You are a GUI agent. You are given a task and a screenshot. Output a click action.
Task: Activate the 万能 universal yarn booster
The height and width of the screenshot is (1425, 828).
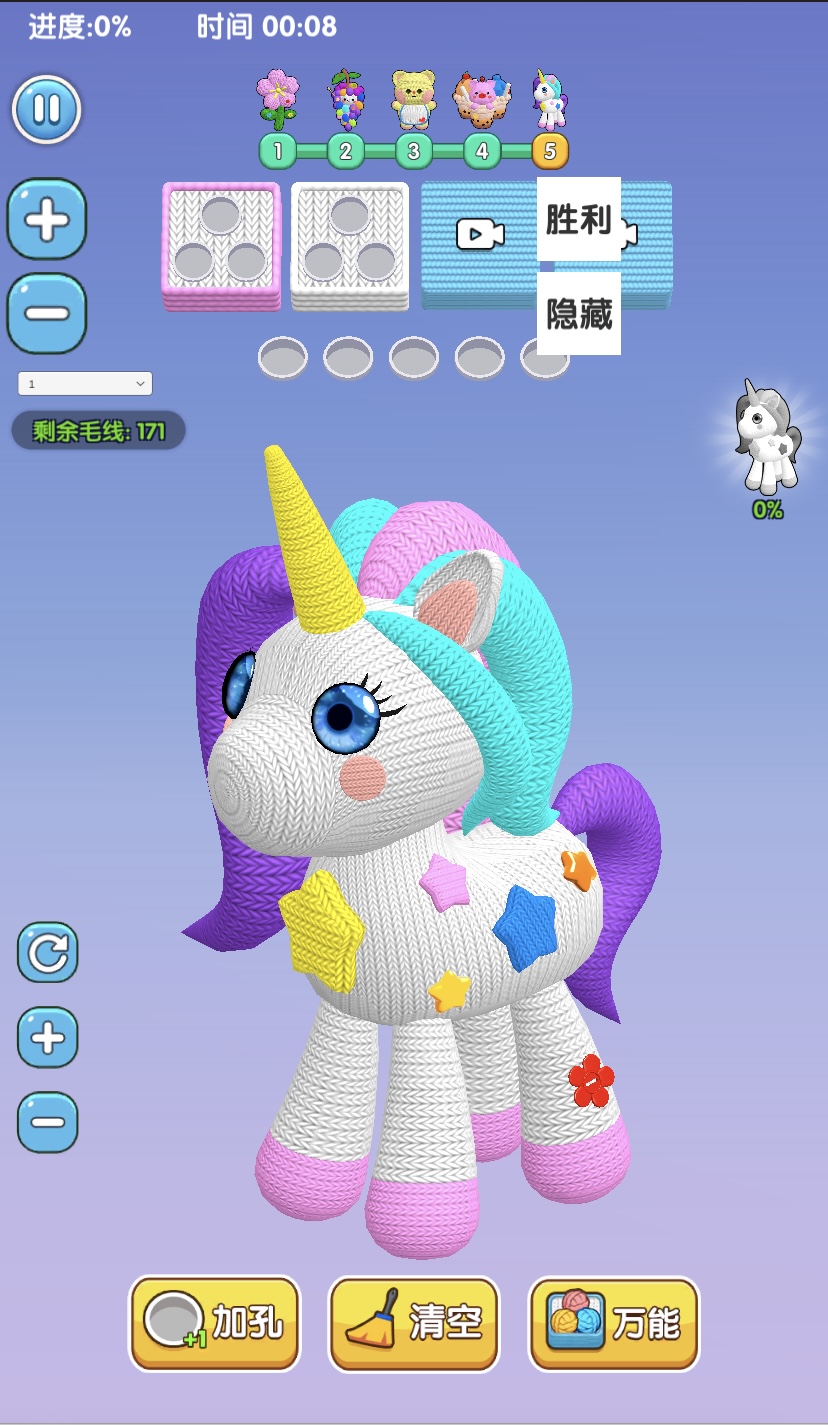[x=613, y=1323]
